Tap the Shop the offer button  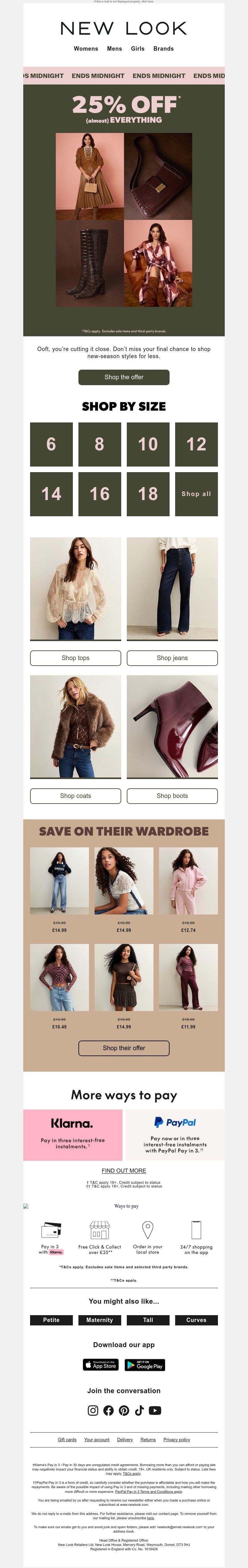click(124, 377)
